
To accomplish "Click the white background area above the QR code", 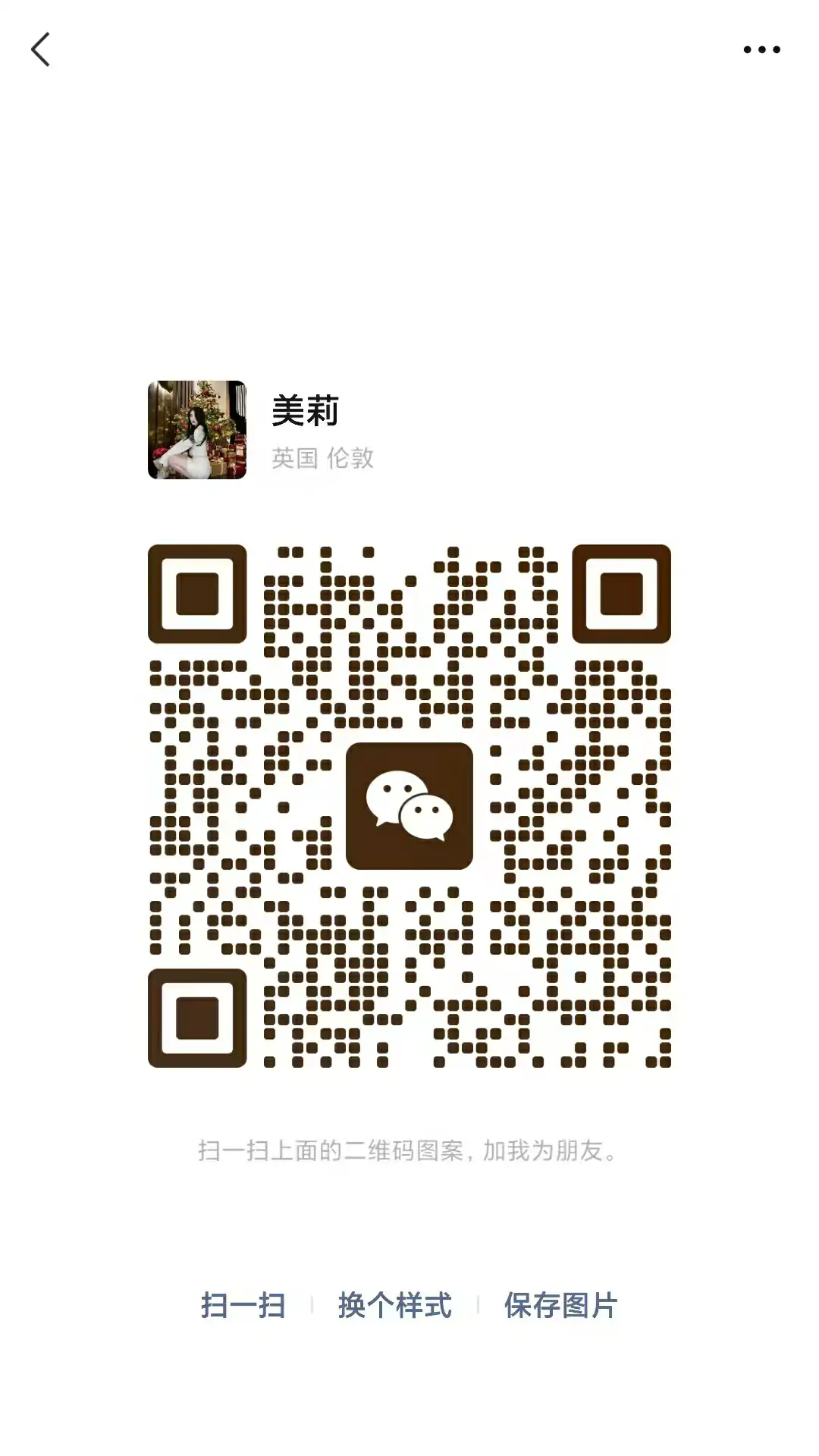I will tap(409, 227).
